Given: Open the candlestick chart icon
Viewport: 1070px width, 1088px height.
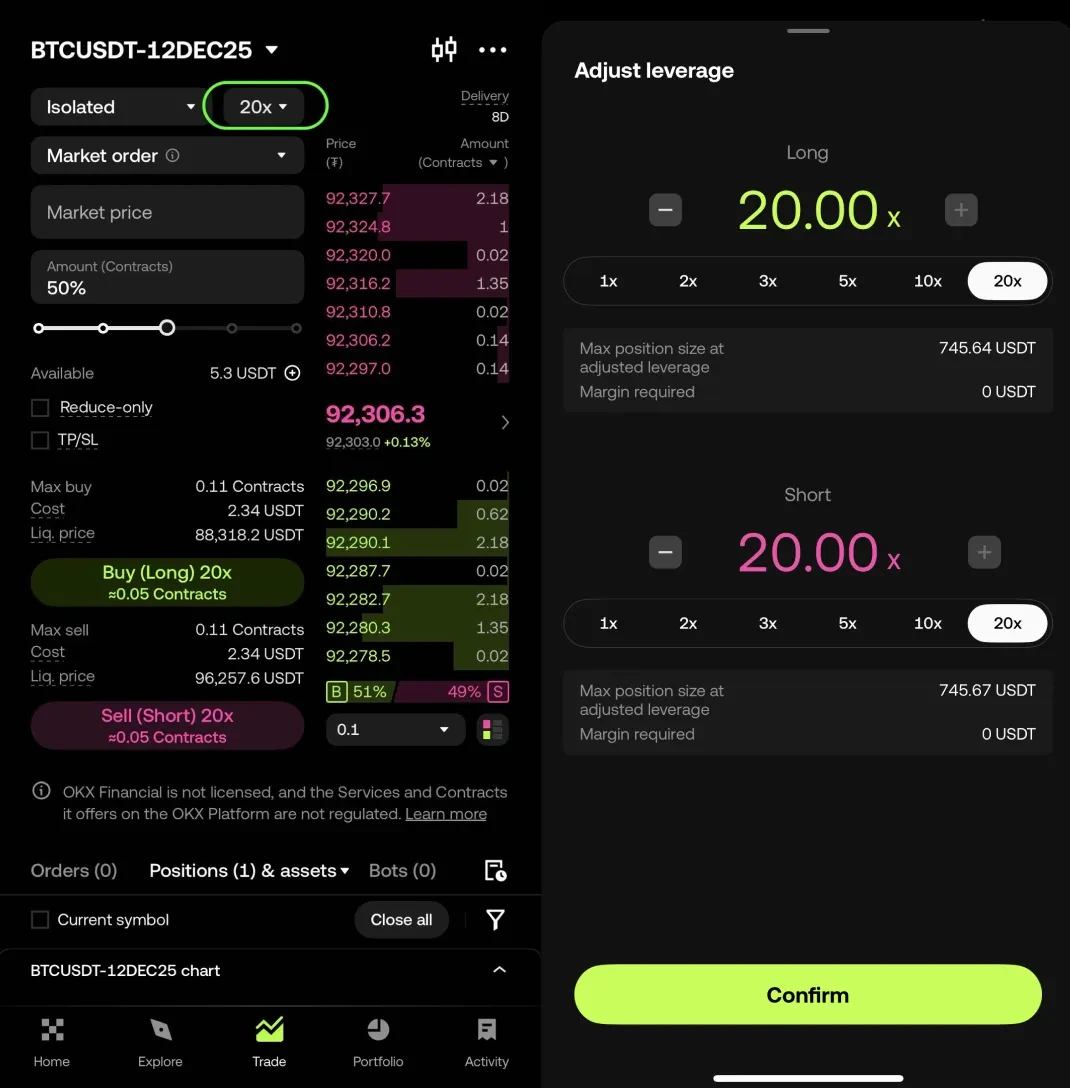Looking at the screenshot, I should 443,49.
